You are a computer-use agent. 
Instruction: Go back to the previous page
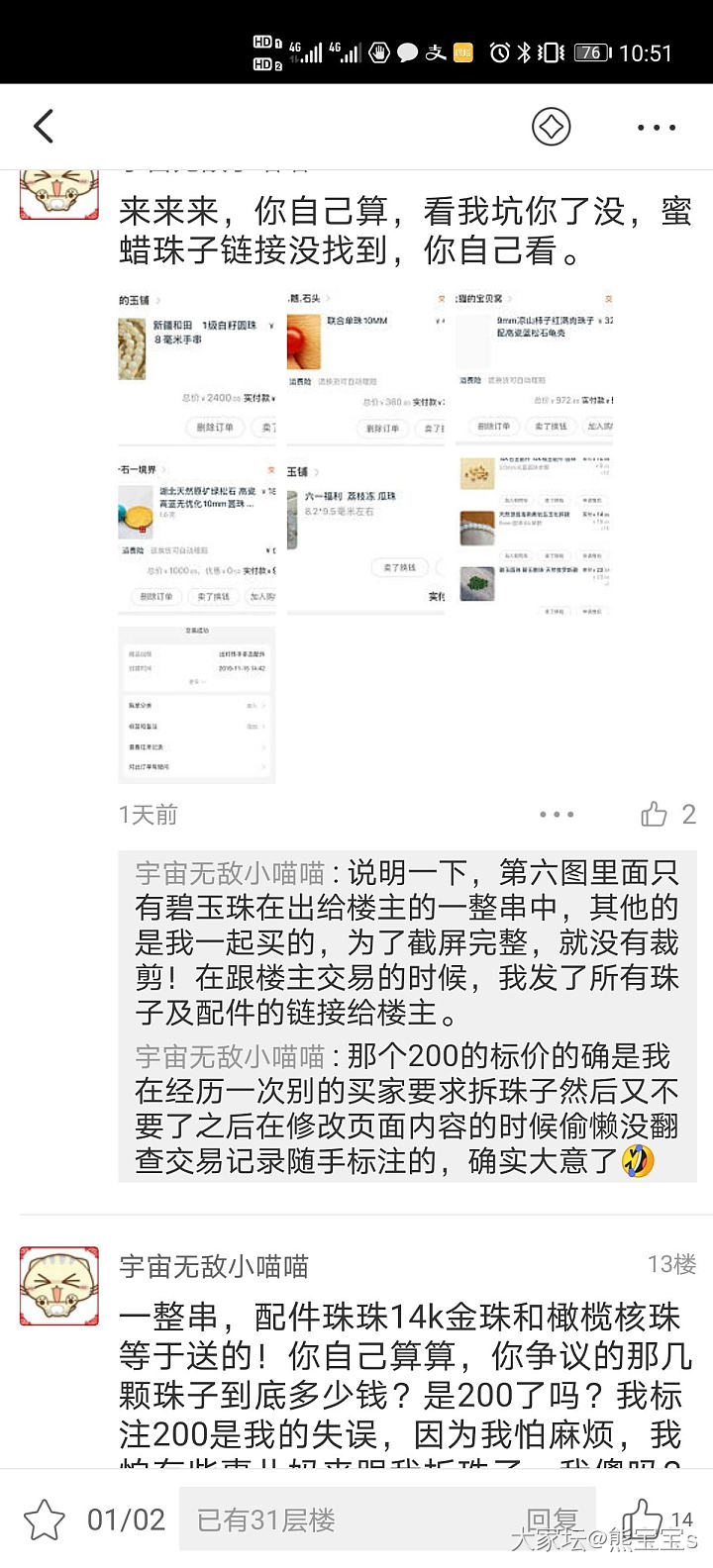pyautogui.click(x=44, y=127)
